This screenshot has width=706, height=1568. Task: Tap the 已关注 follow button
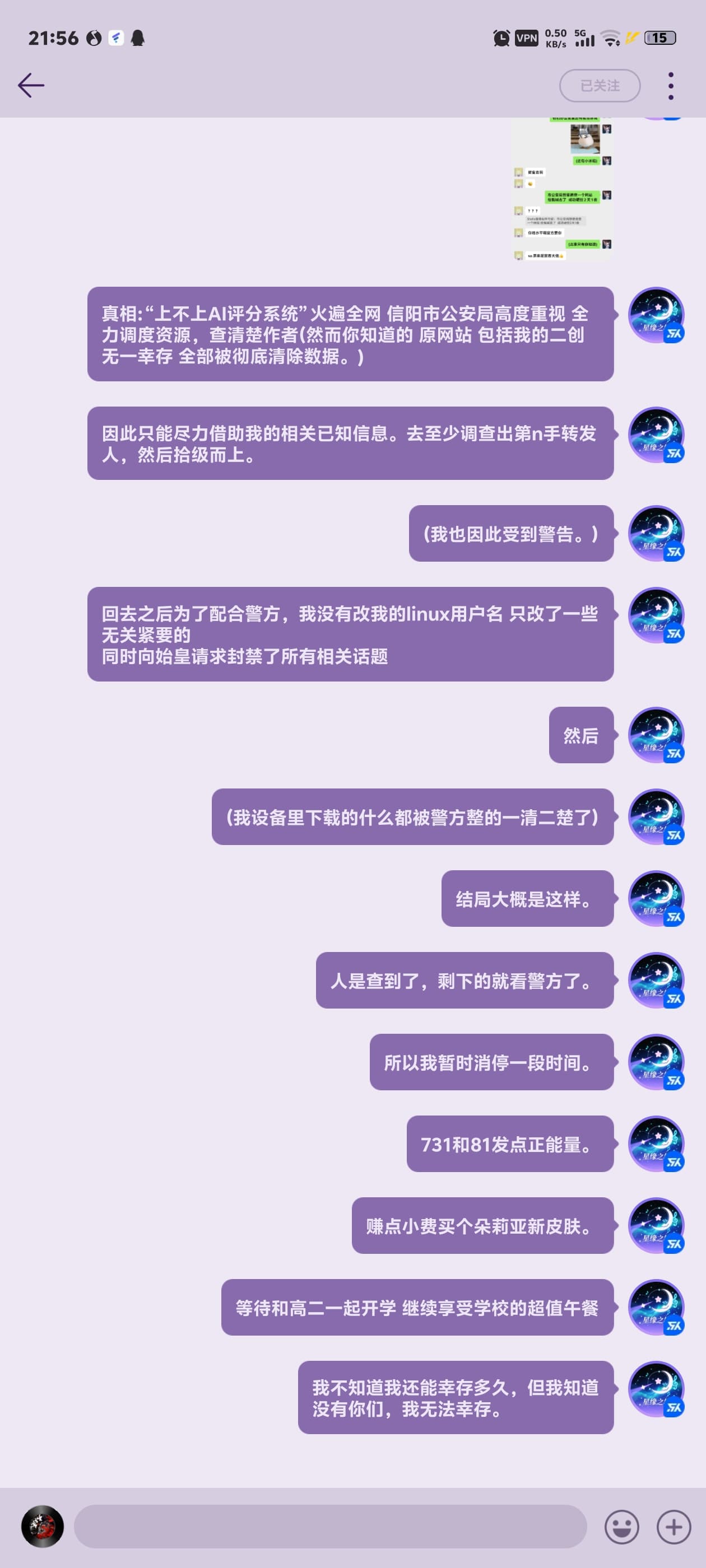click(x=600, y=86)
